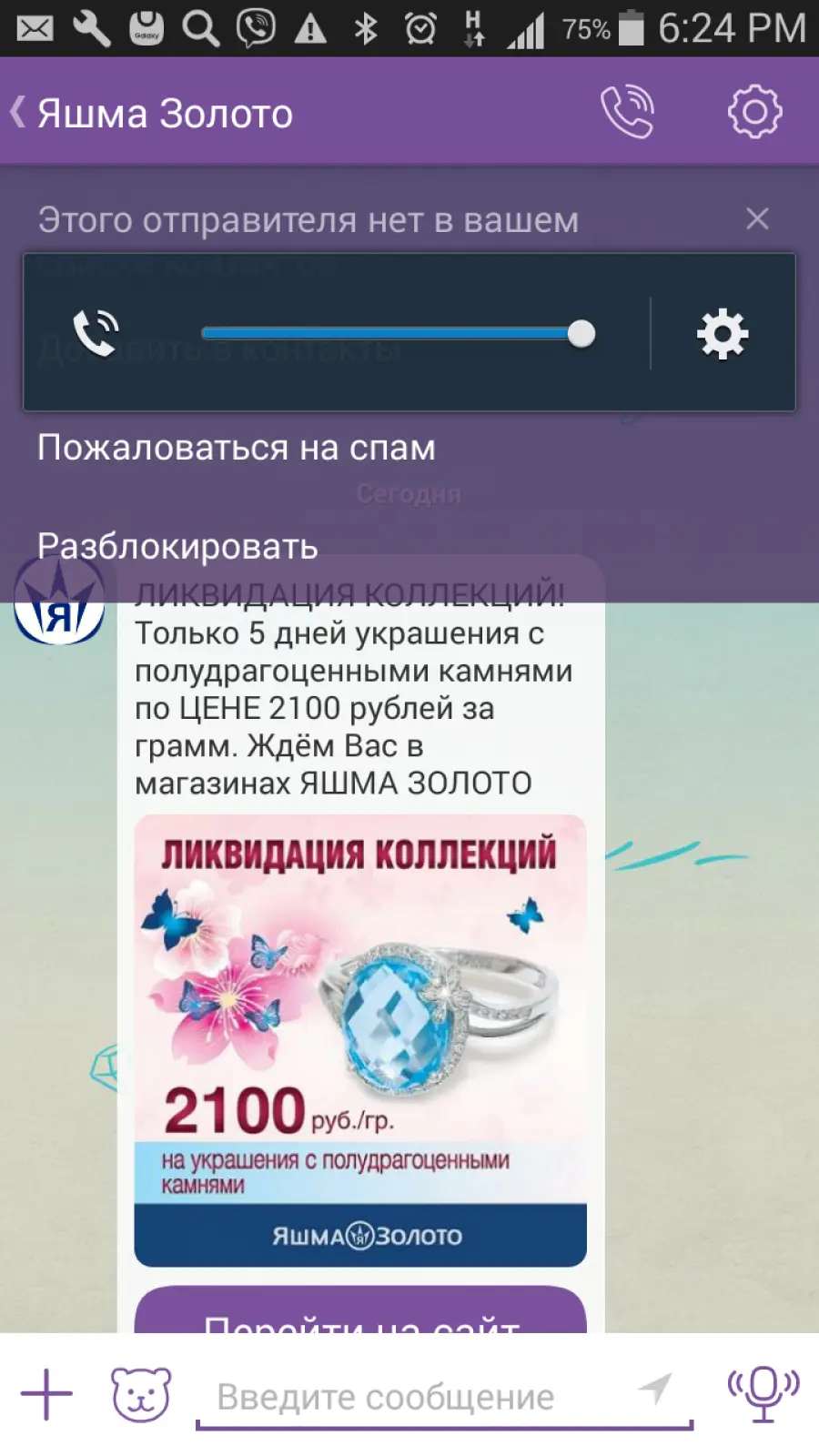Open the attachments plus menu
Screen dimensions: 819x1456
(x=46, y=1394)
